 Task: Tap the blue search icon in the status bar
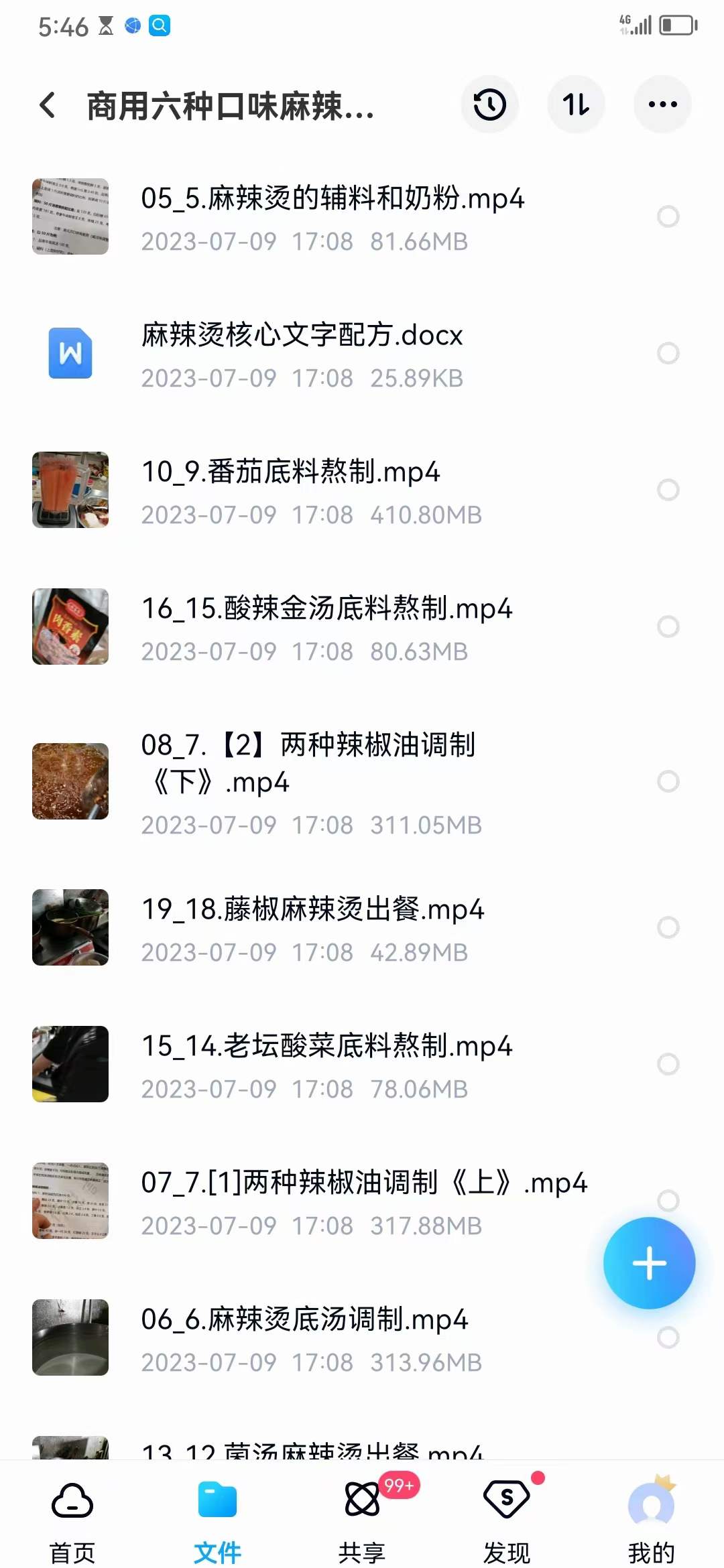pos(159,27)
